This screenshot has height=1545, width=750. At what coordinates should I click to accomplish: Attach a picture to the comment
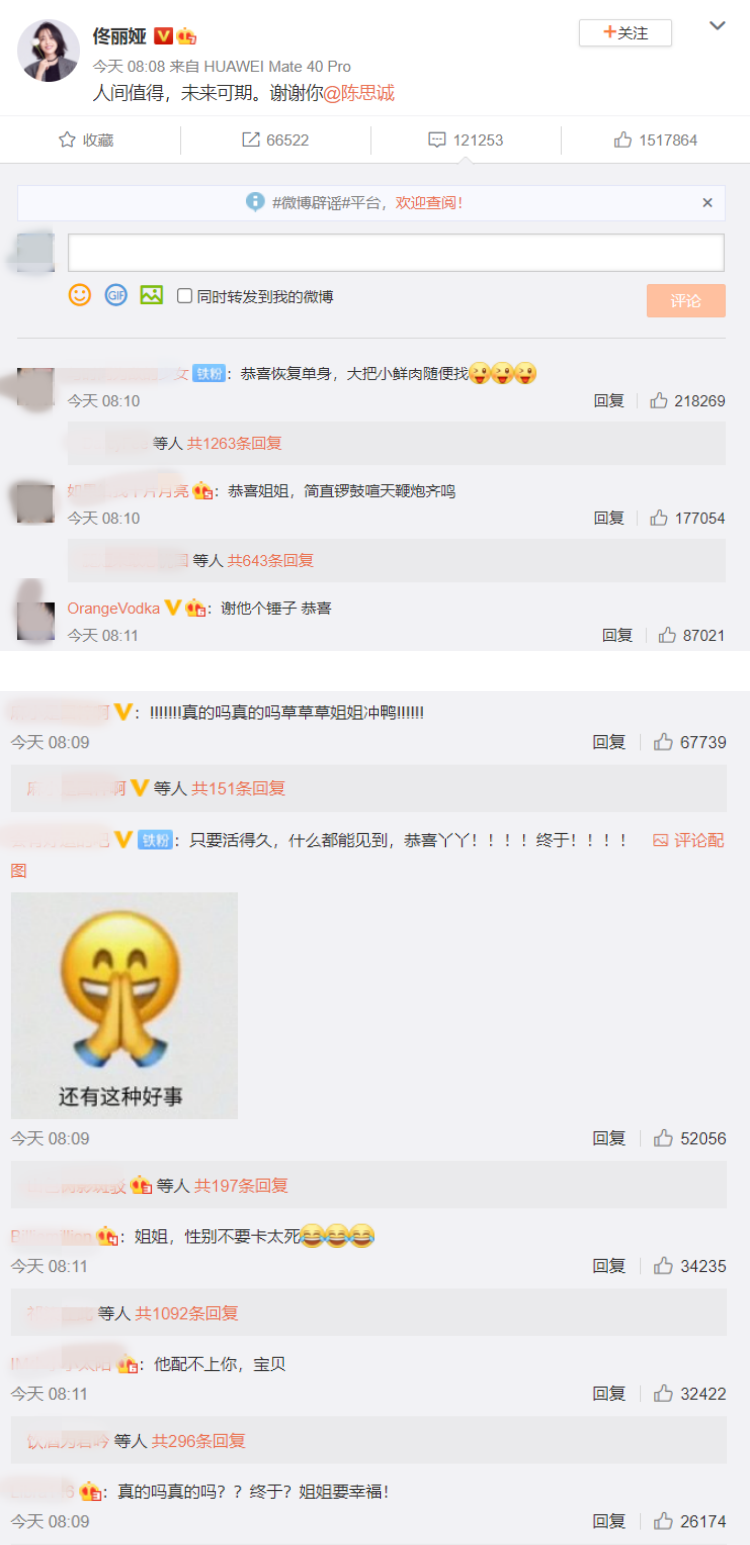coord(151,295)
